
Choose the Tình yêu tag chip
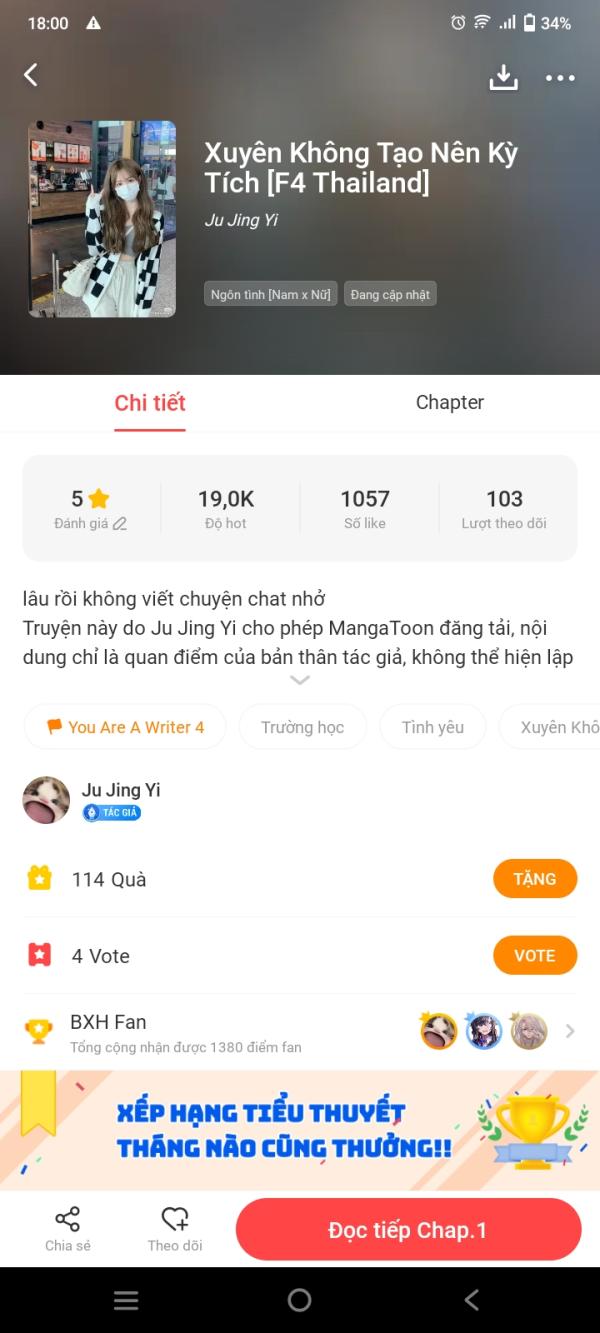[432, 727]
